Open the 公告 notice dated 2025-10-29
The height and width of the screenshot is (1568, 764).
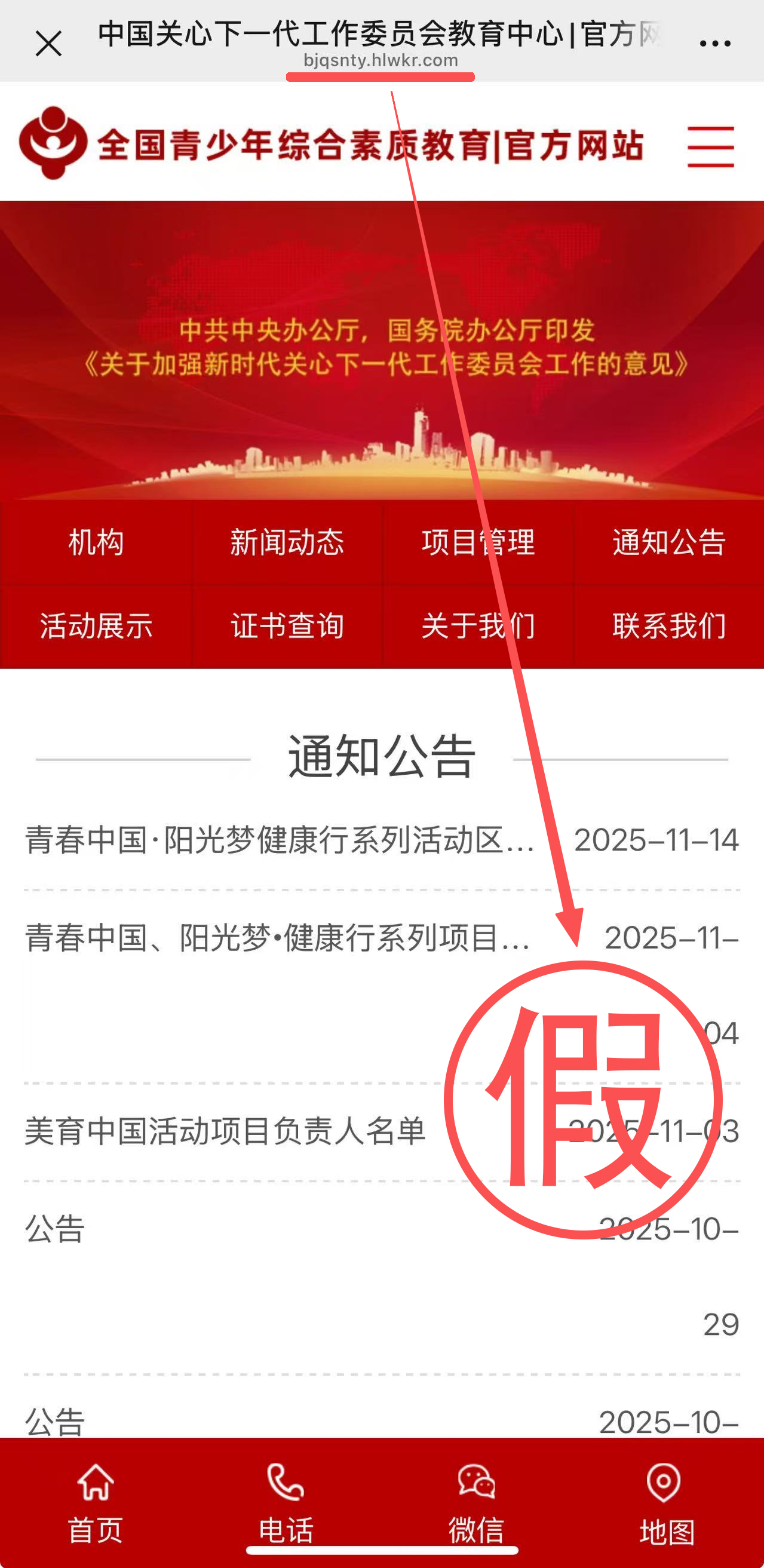55,1229
